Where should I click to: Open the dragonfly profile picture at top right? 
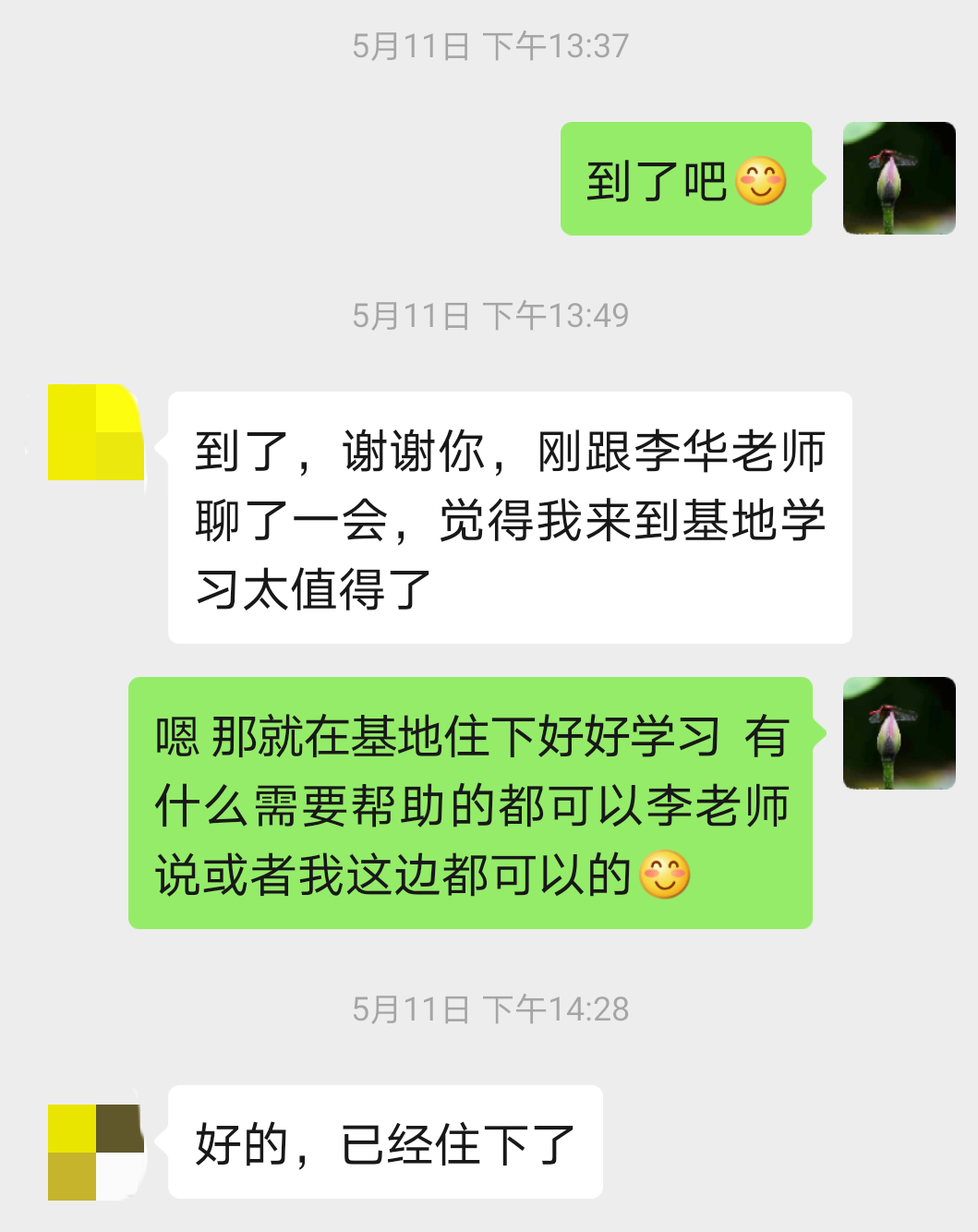click(x=899, y=178)
